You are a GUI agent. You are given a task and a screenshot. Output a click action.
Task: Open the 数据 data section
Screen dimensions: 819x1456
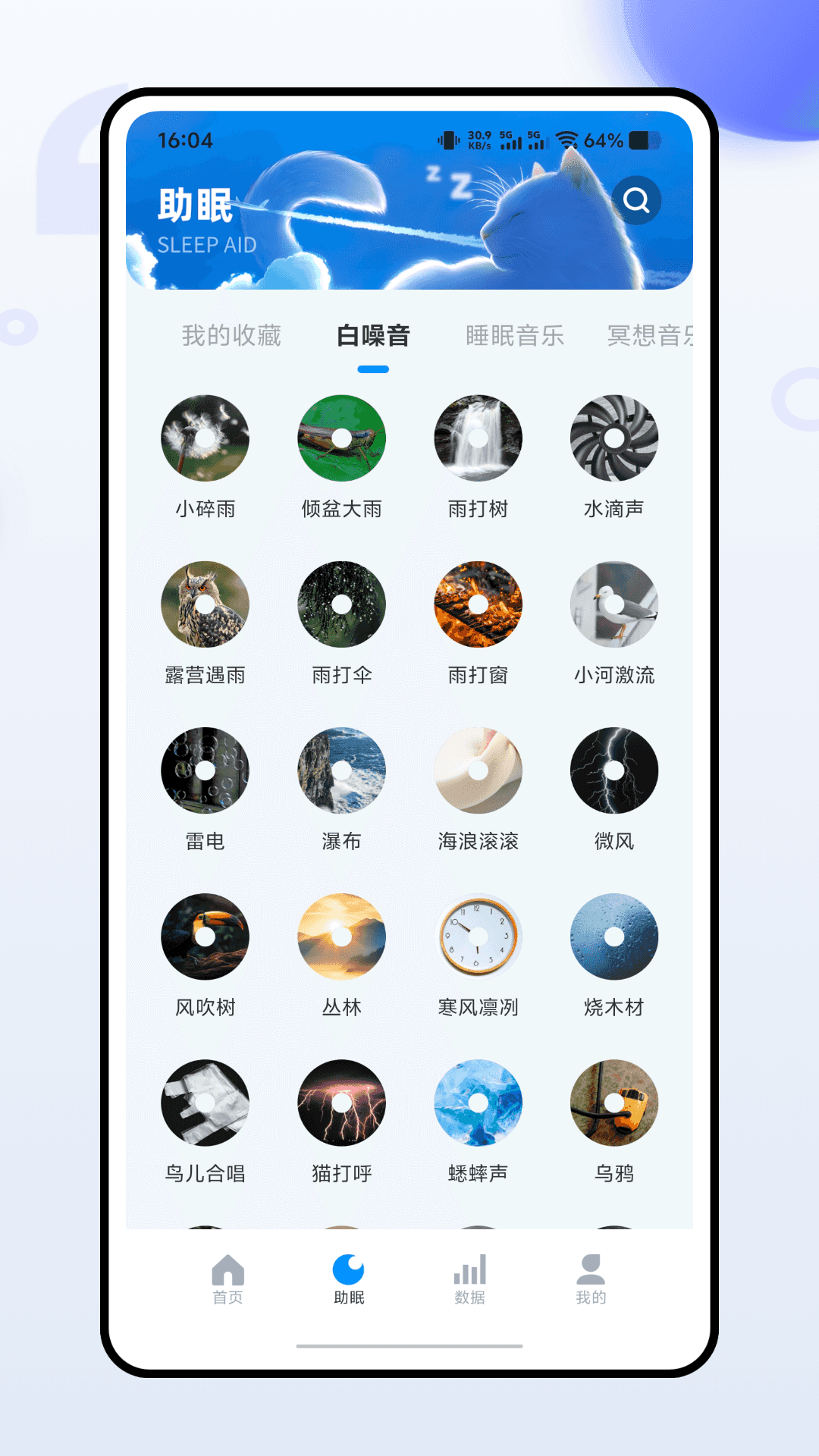click(x=469, y=1276)
